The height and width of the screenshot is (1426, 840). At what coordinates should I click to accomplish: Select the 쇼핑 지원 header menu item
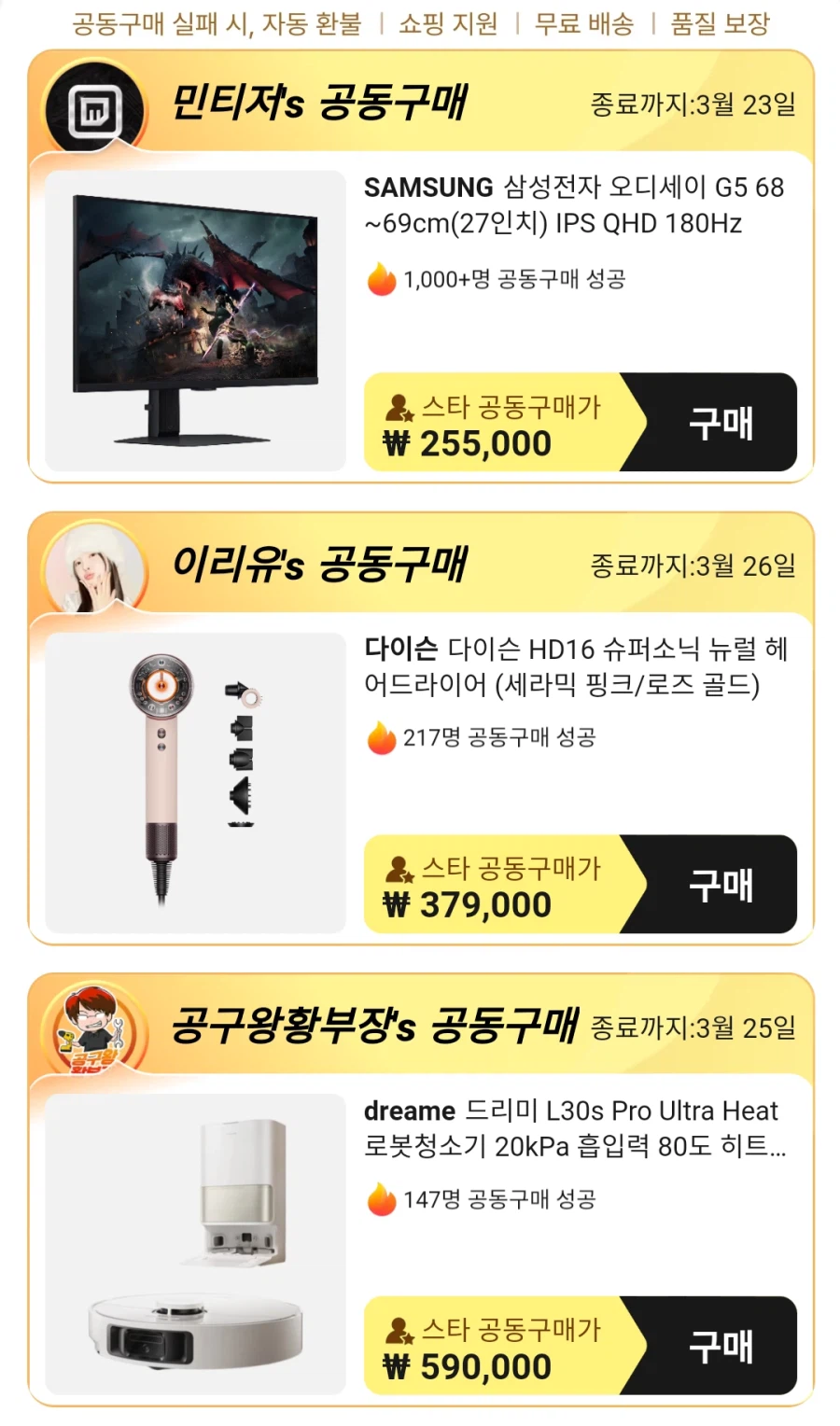pos(446,23)
